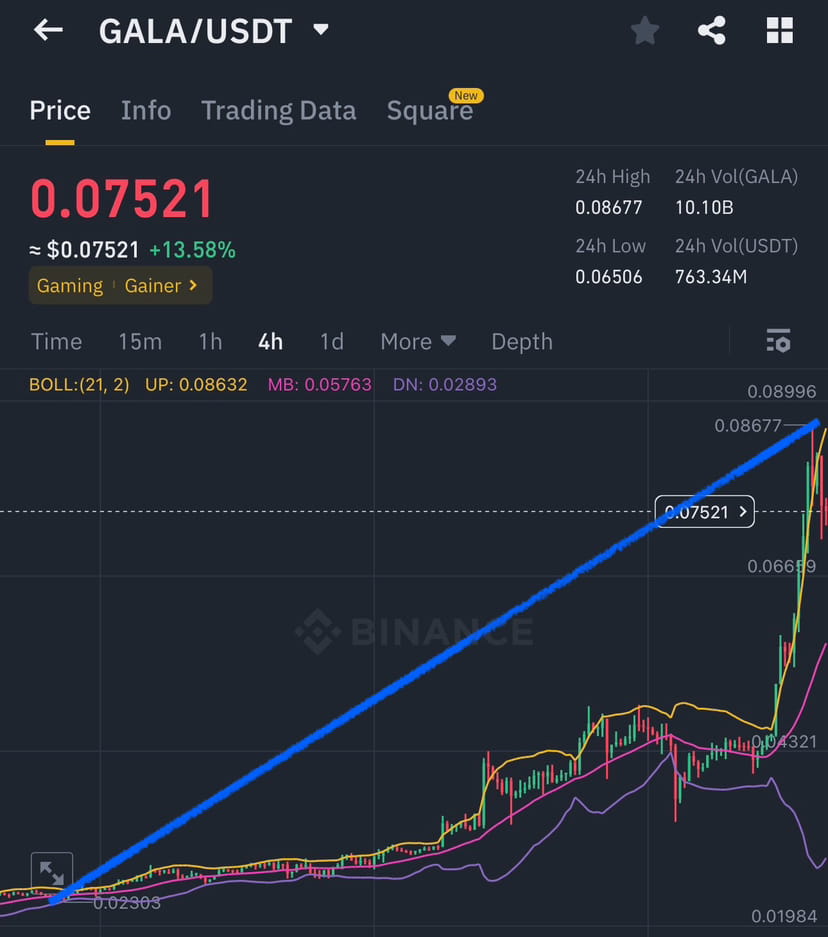Favorite the GALA/USDT pair with the star
Screen dimensions: 828x937
(x=644, y=30)
